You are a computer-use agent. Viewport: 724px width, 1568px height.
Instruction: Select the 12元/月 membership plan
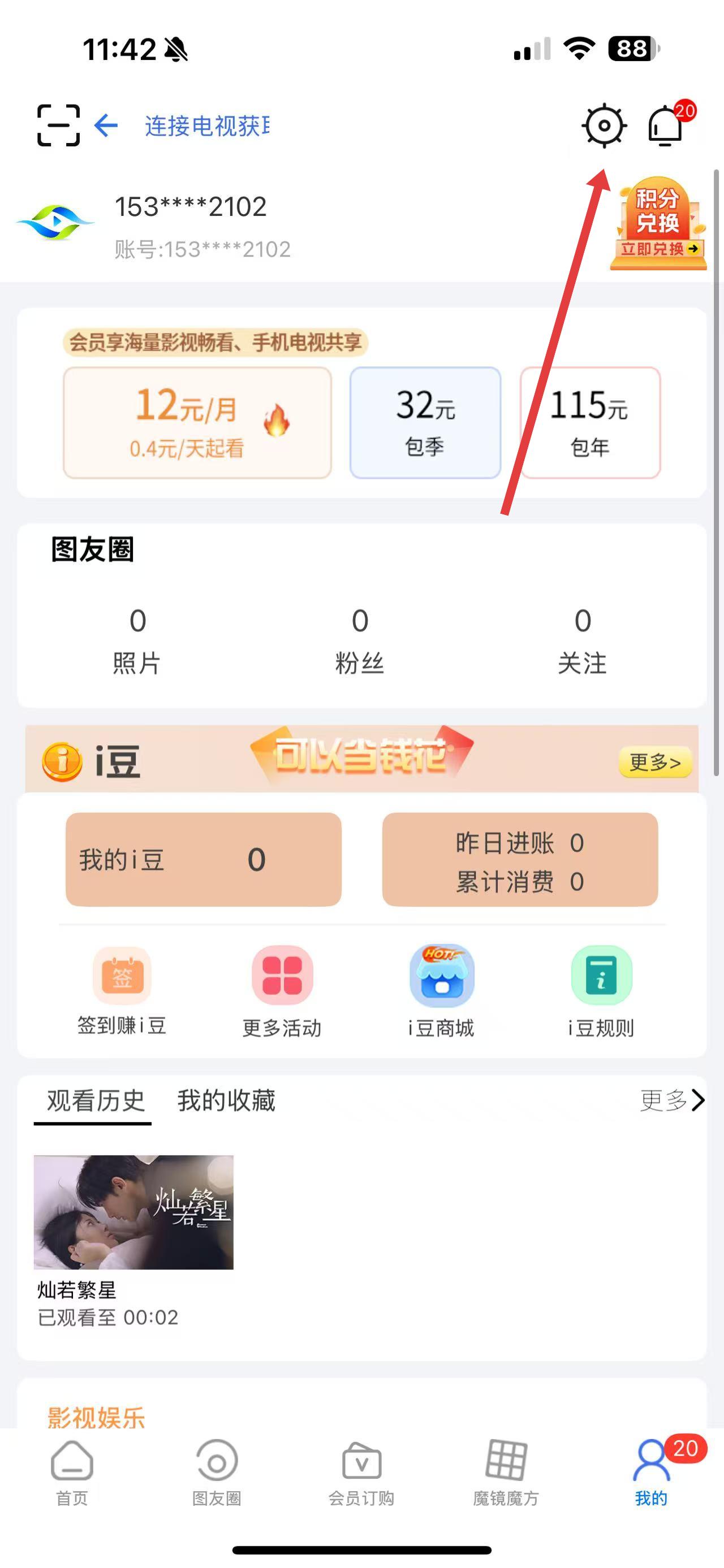pyautogui.click(x=197, y=422)
